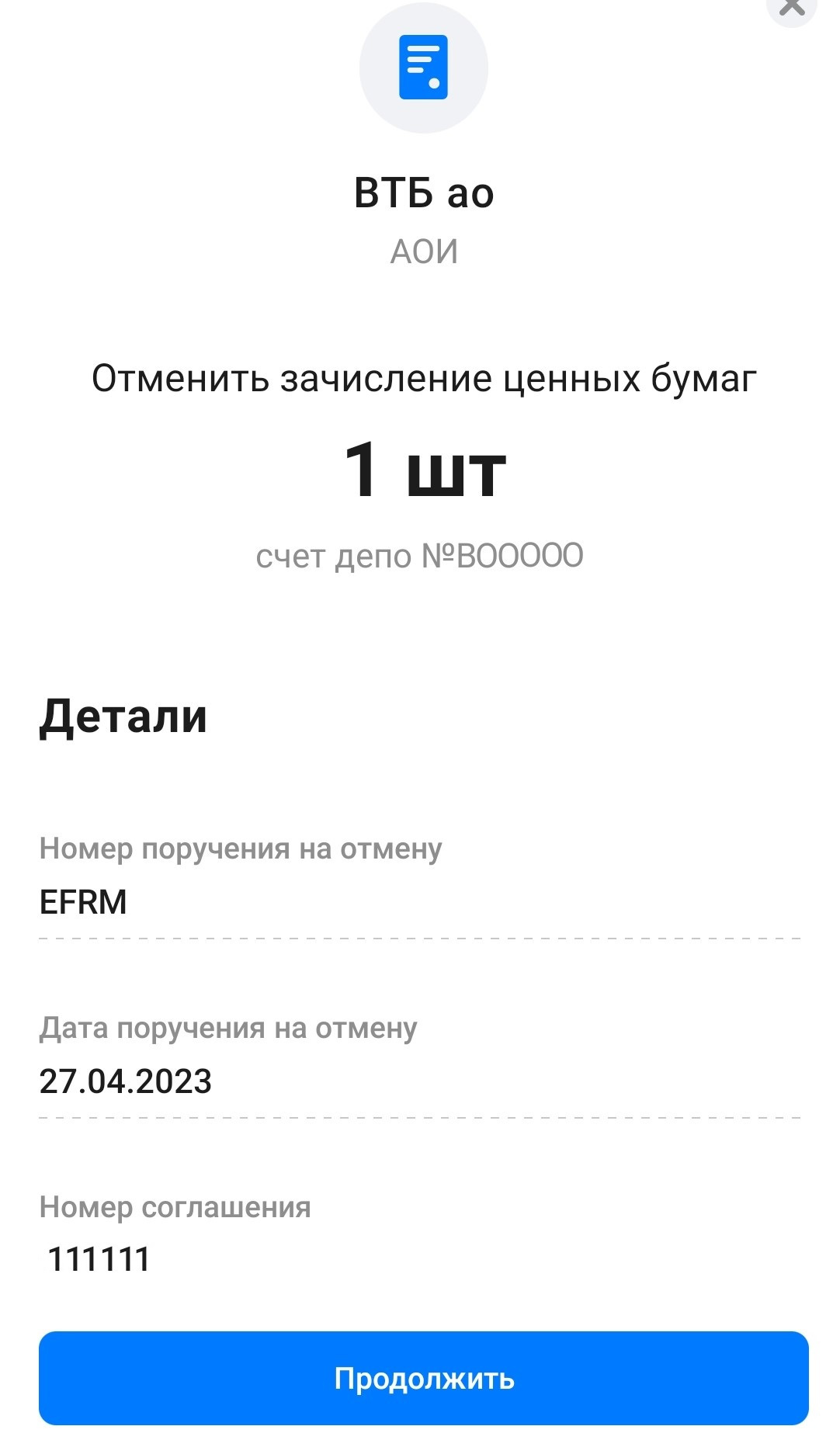840x1447 pixels.
Task: Tap the Продолжить button
Action: (423, 1378)
